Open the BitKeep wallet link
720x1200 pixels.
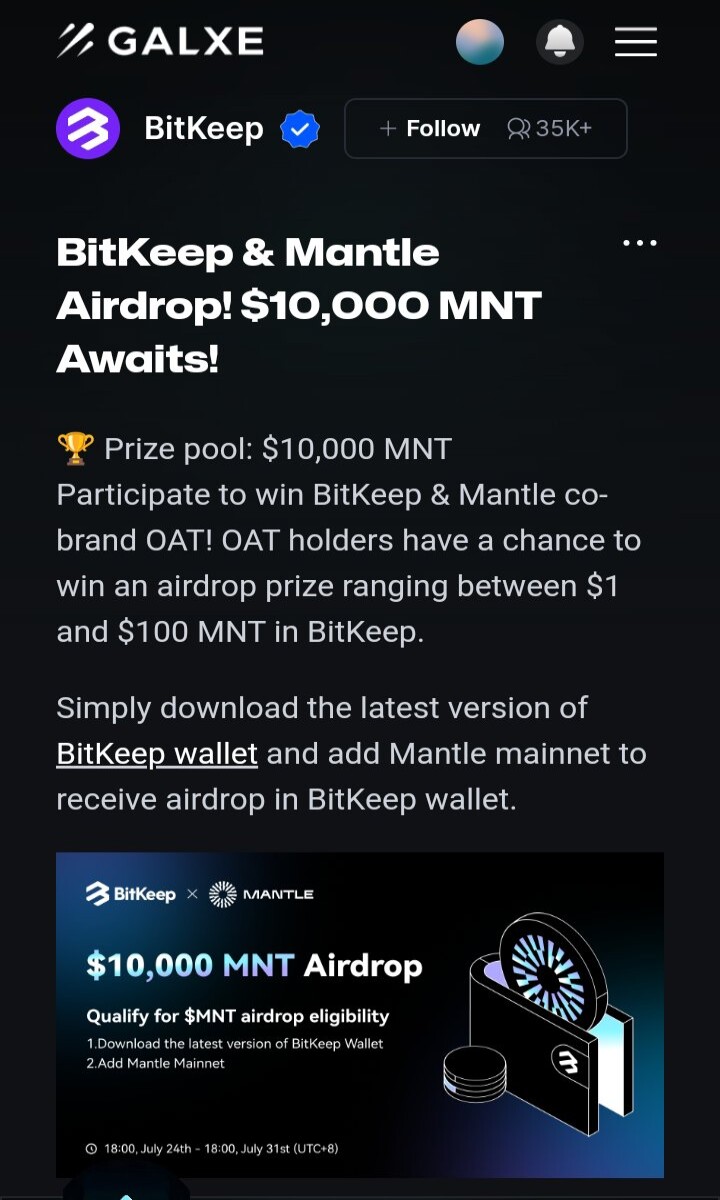tap(157, 753)
